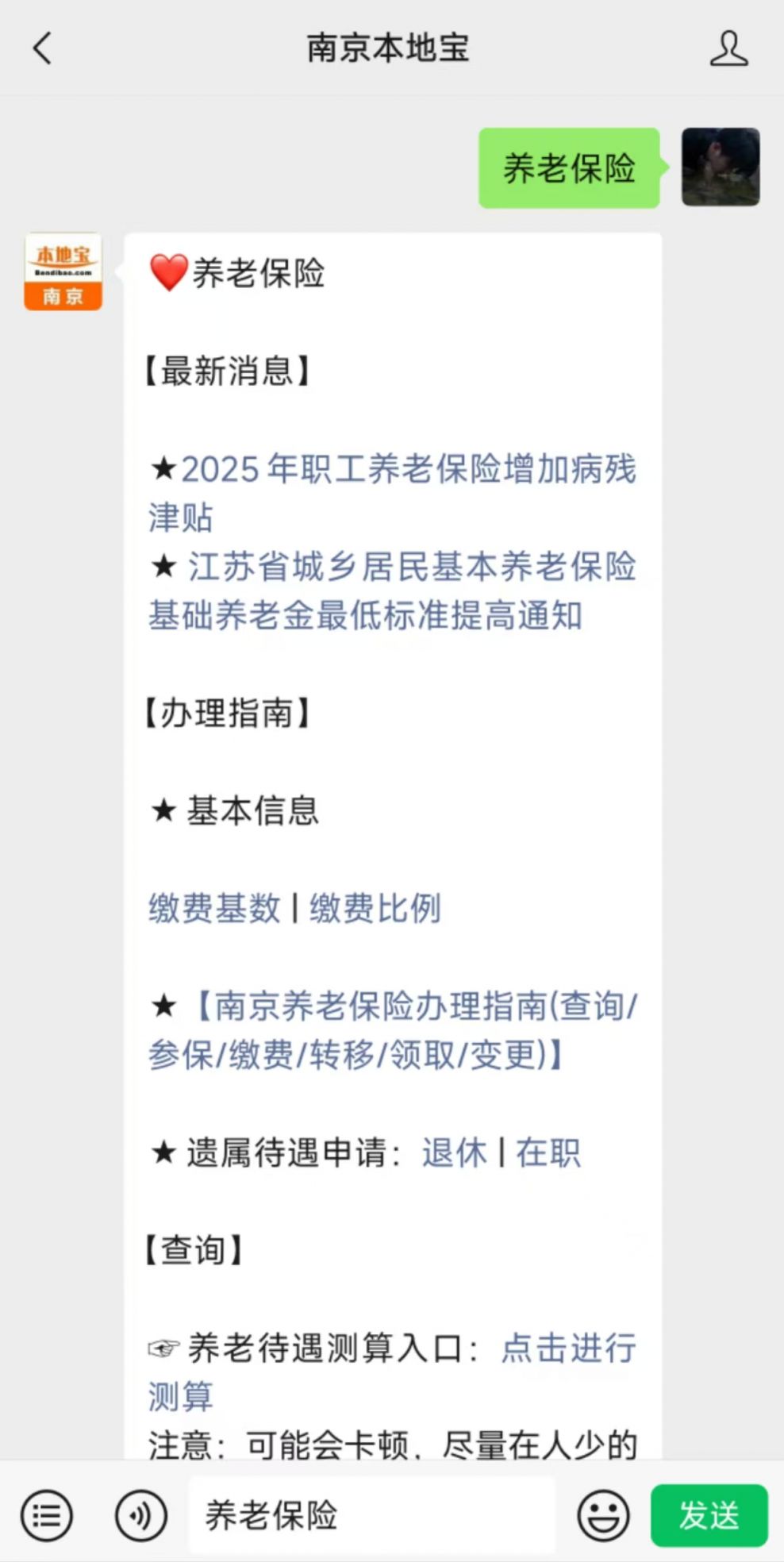Tap your own profile avatar
The height and width of the screenshot is (1562, 784).
pos(721,167)
